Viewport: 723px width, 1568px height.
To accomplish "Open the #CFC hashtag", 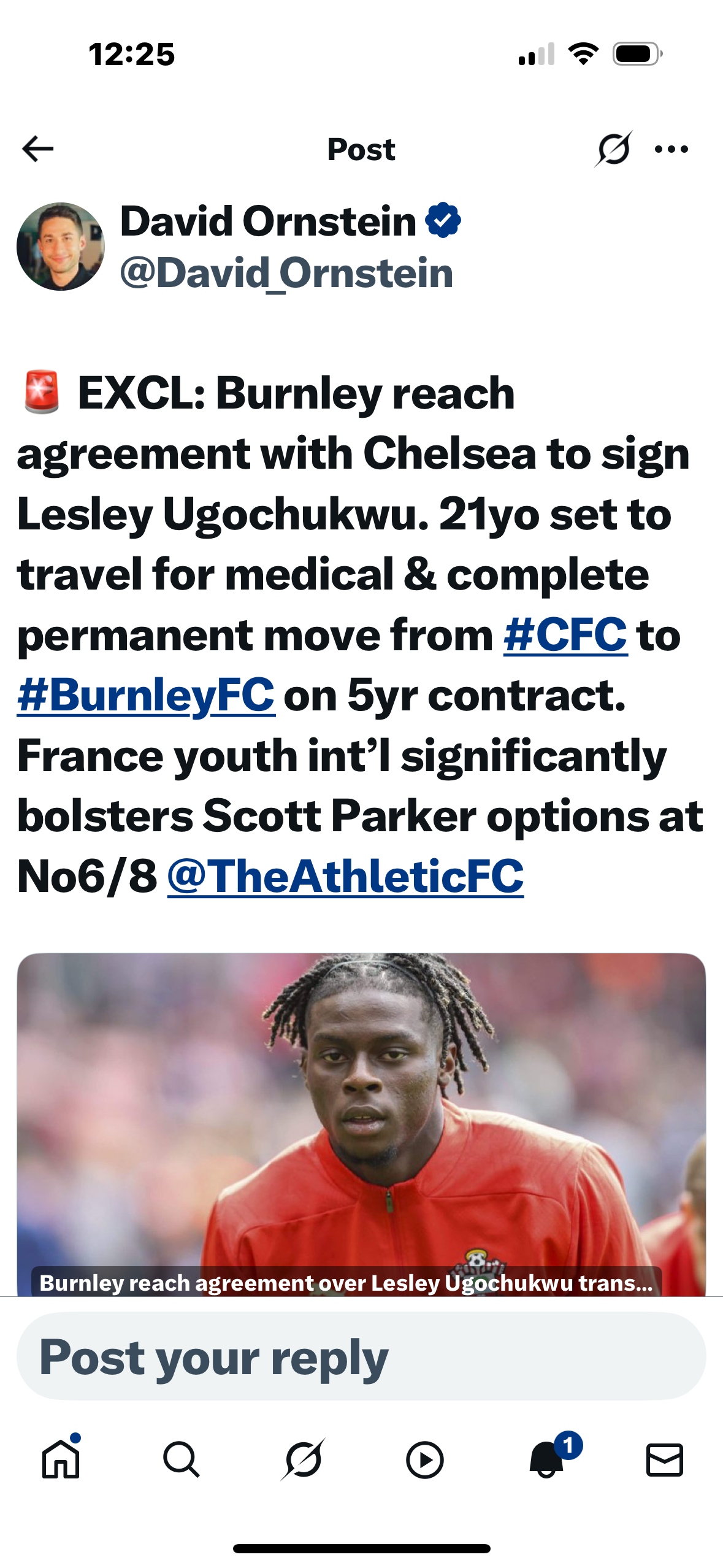I will pos(565,636).
